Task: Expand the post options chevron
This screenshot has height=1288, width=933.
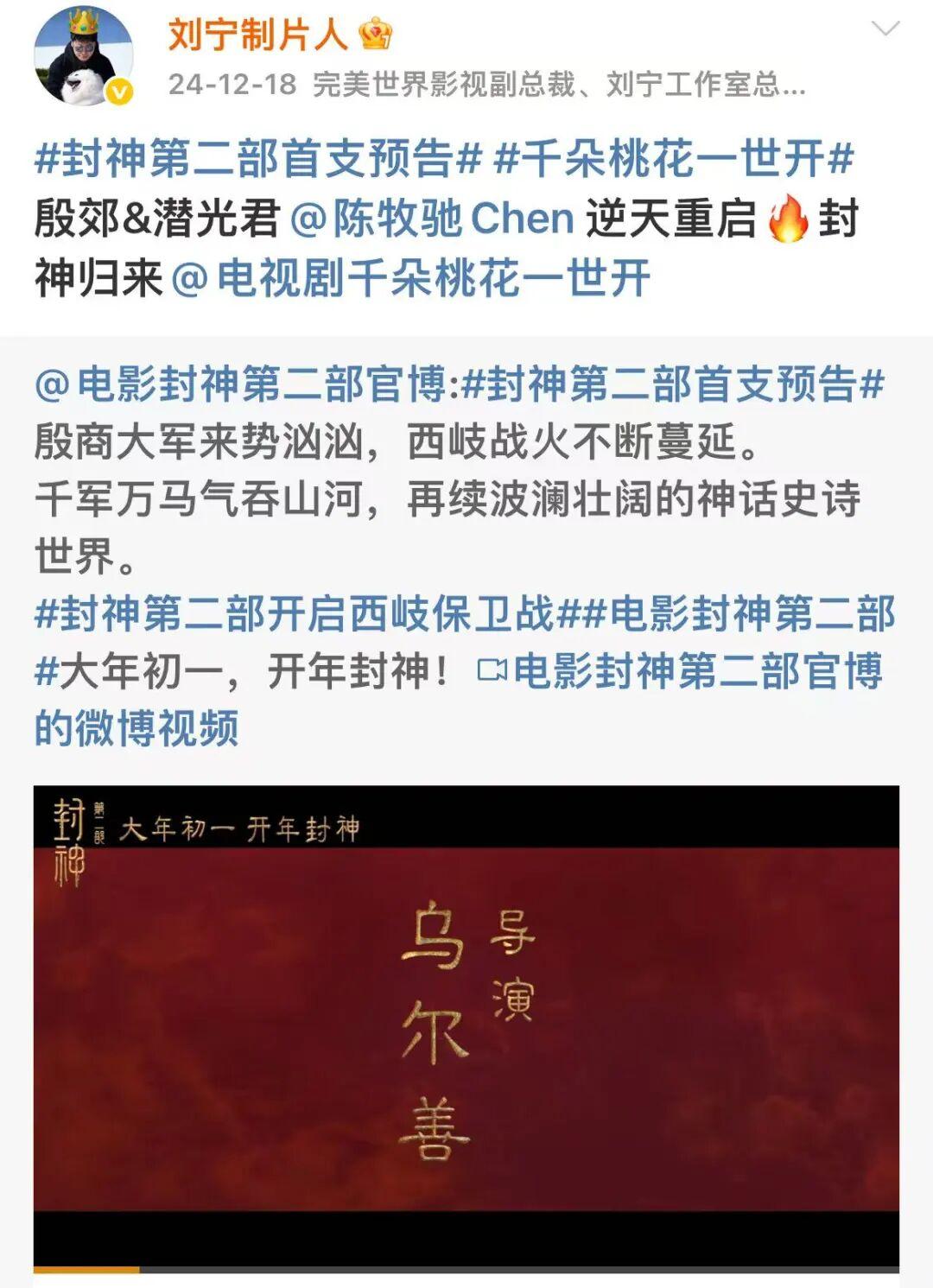Action: click(885, 30)
